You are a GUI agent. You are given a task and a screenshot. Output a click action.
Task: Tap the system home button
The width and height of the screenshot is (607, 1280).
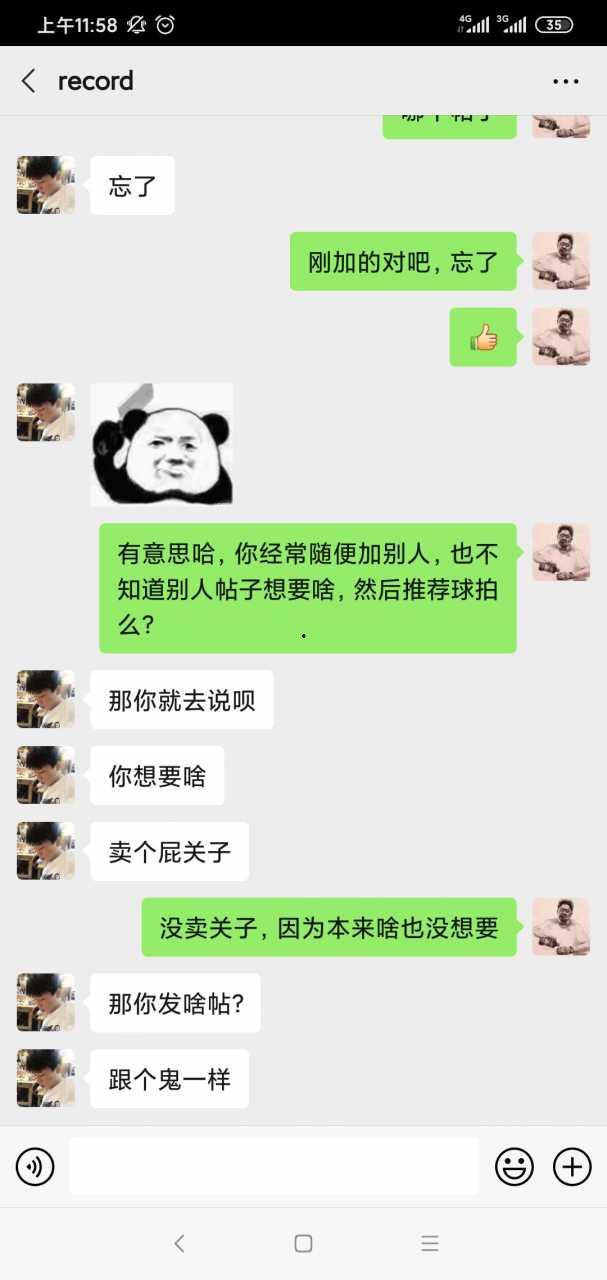pyautogui.click(x=303, y=1243)
